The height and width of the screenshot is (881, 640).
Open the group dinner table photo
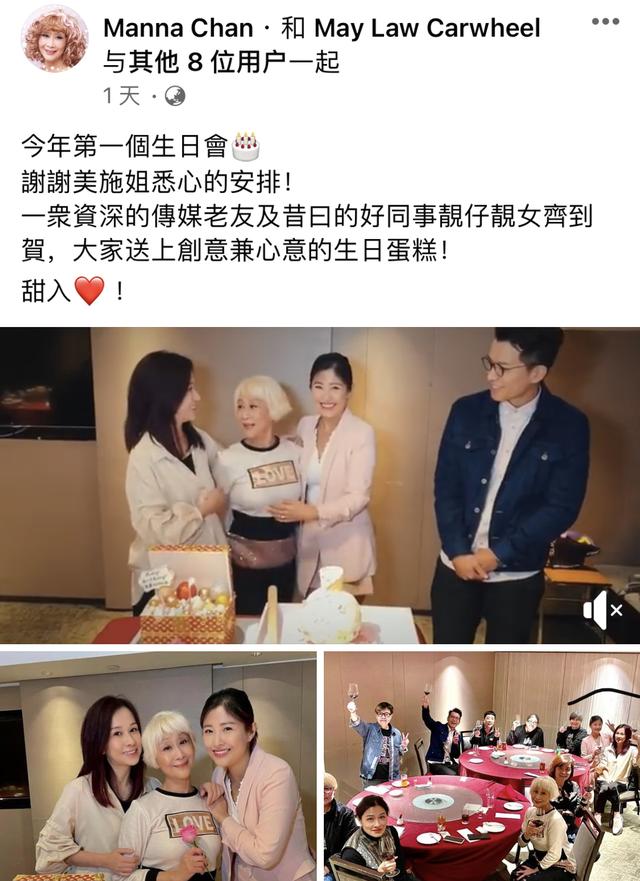coord(481,765)
